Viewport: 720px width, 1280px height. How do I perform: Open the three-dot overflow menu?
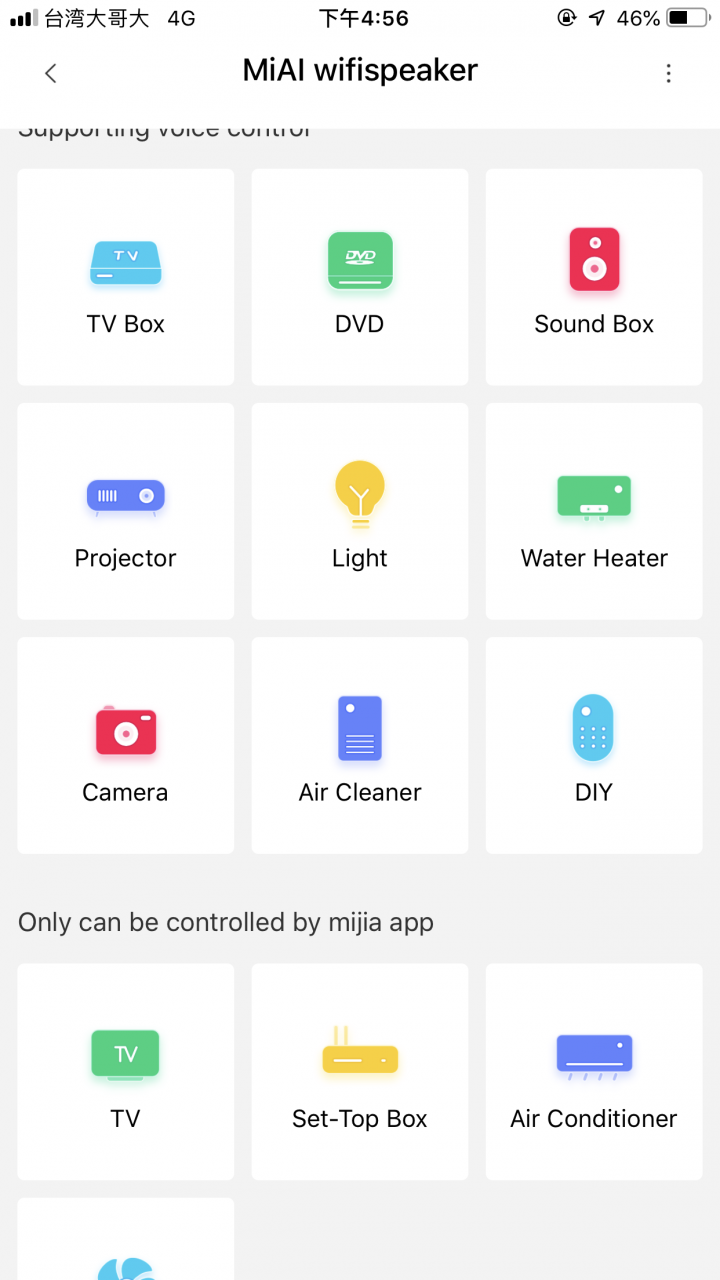tap(668, 73)
